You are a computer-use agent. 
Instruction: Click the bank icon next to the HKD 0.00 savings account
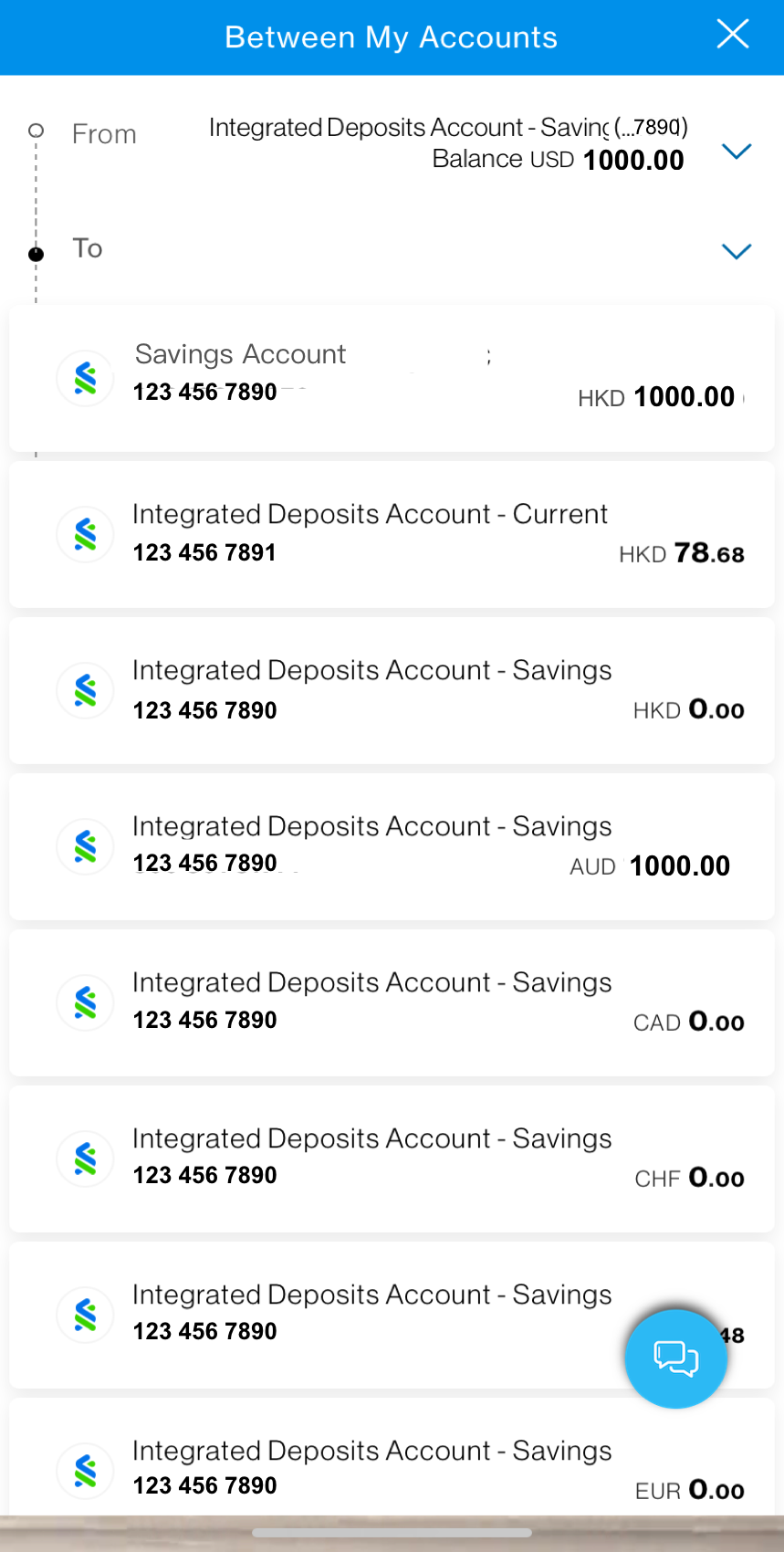(84, 690)
